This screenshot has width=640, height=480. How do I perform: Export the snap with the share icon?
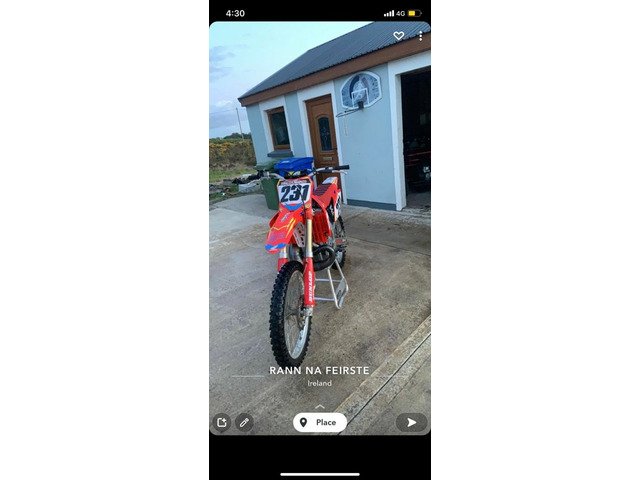tap(222, 422)
